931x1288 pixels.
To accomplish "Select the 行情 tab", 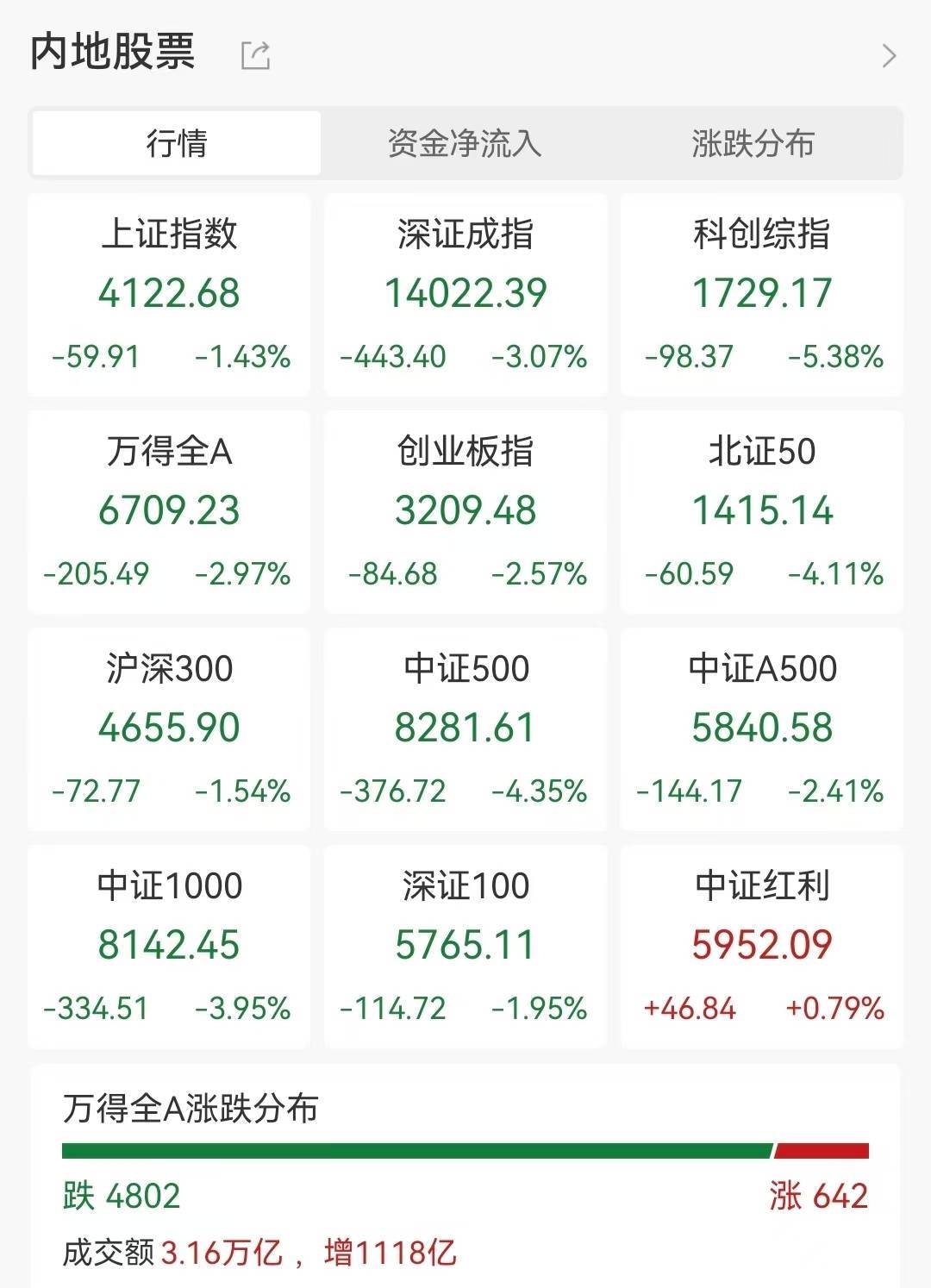I will click(x=177, y=143).
